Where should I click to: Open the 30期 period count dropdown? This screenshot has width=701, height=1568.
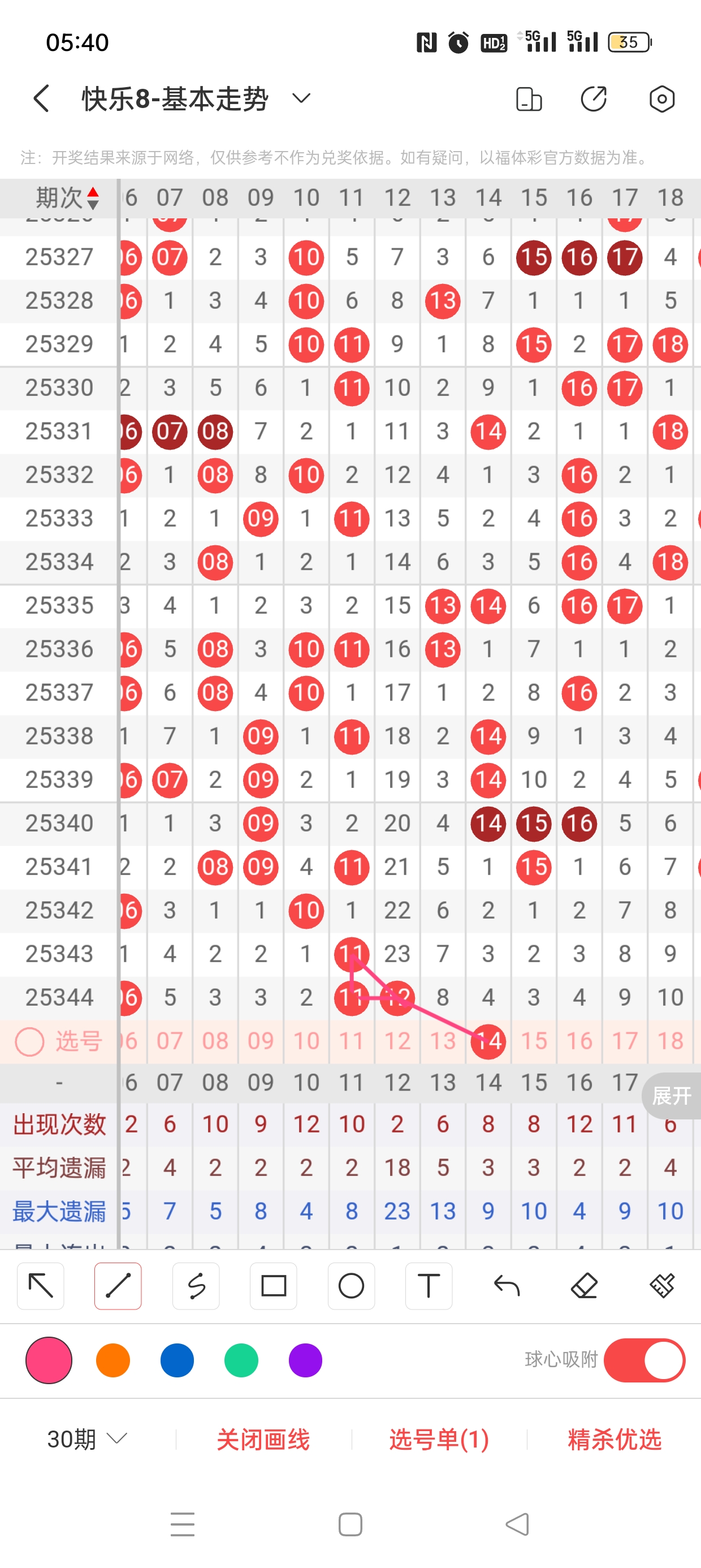tap(87, 1439)
